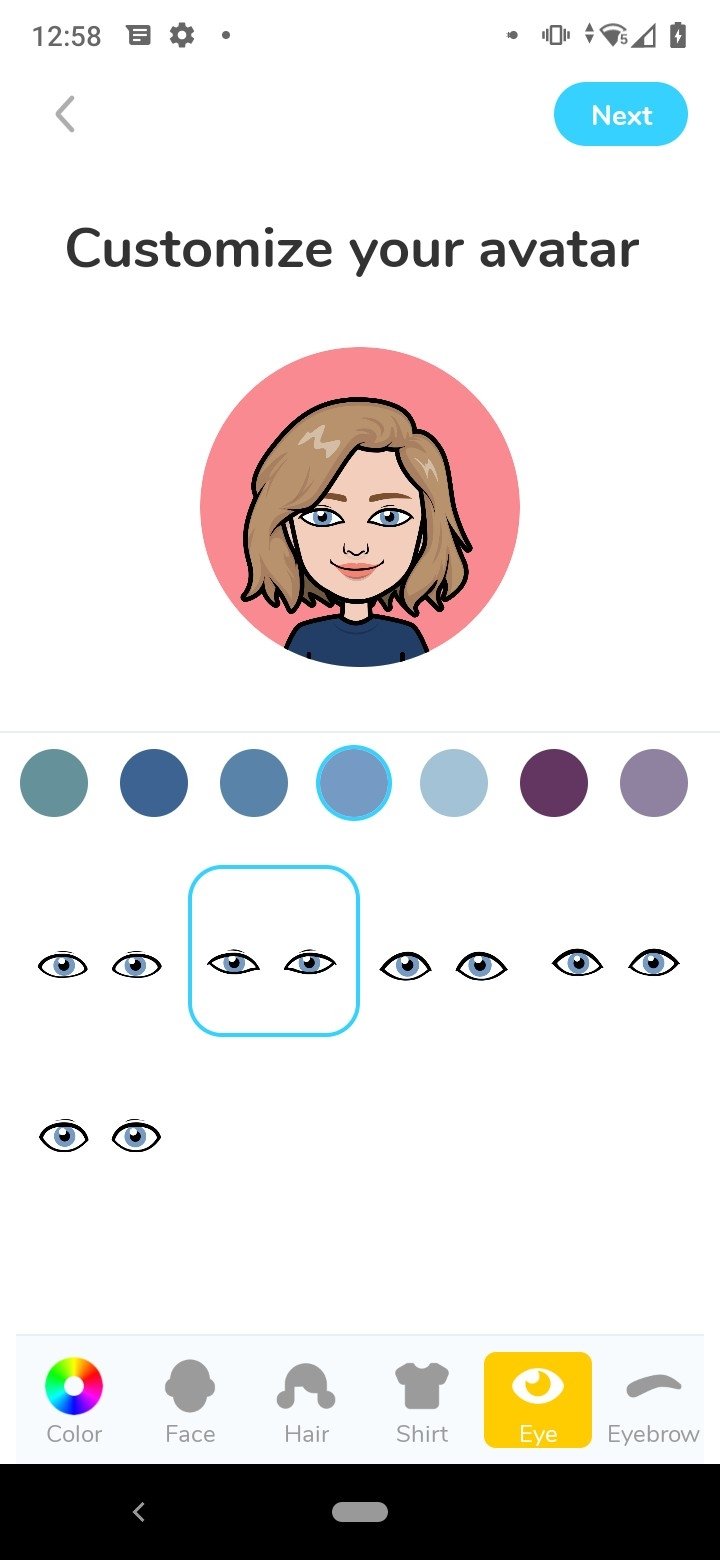
Task: Open the Shirt customization tab
Action: (x=422, y=1400)
